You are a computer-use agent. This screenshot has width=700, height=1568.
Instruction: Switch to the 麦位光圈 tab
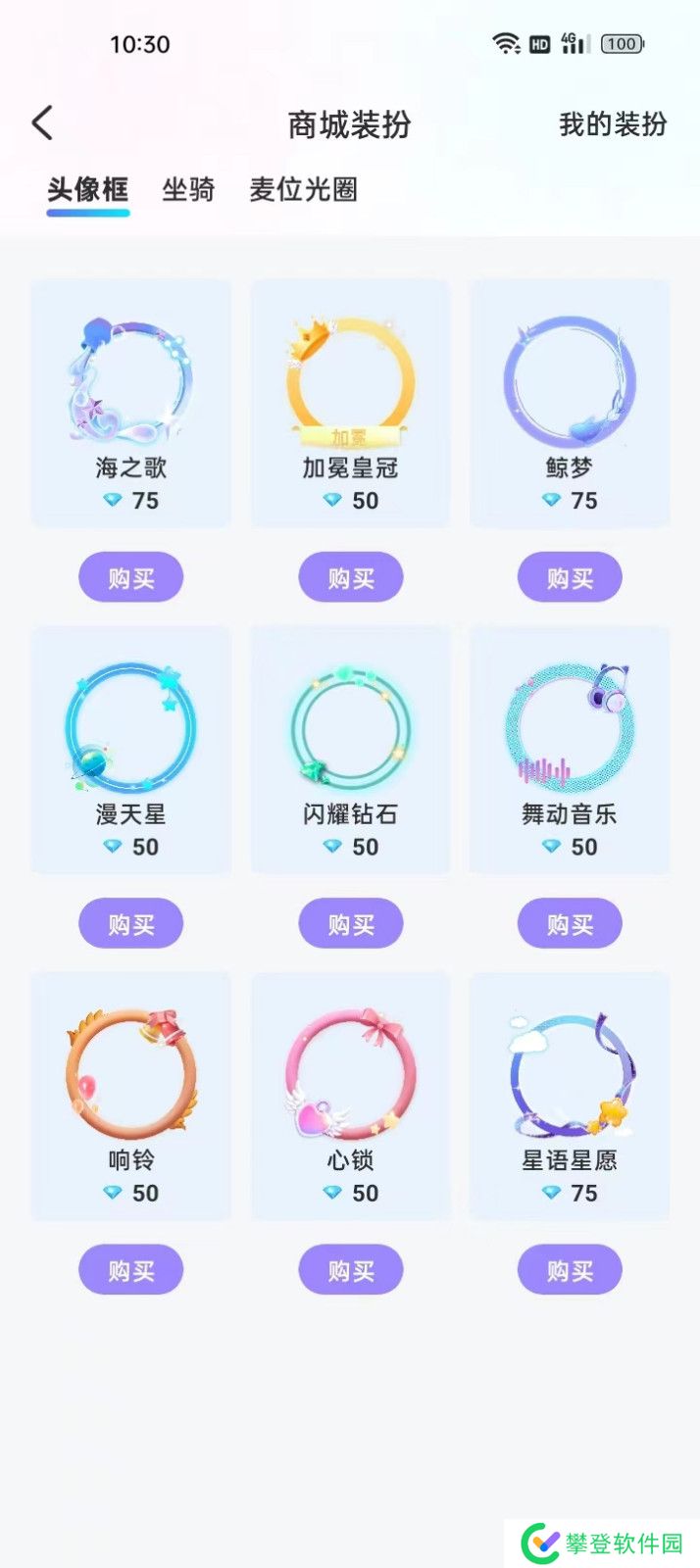pos(303,189)
